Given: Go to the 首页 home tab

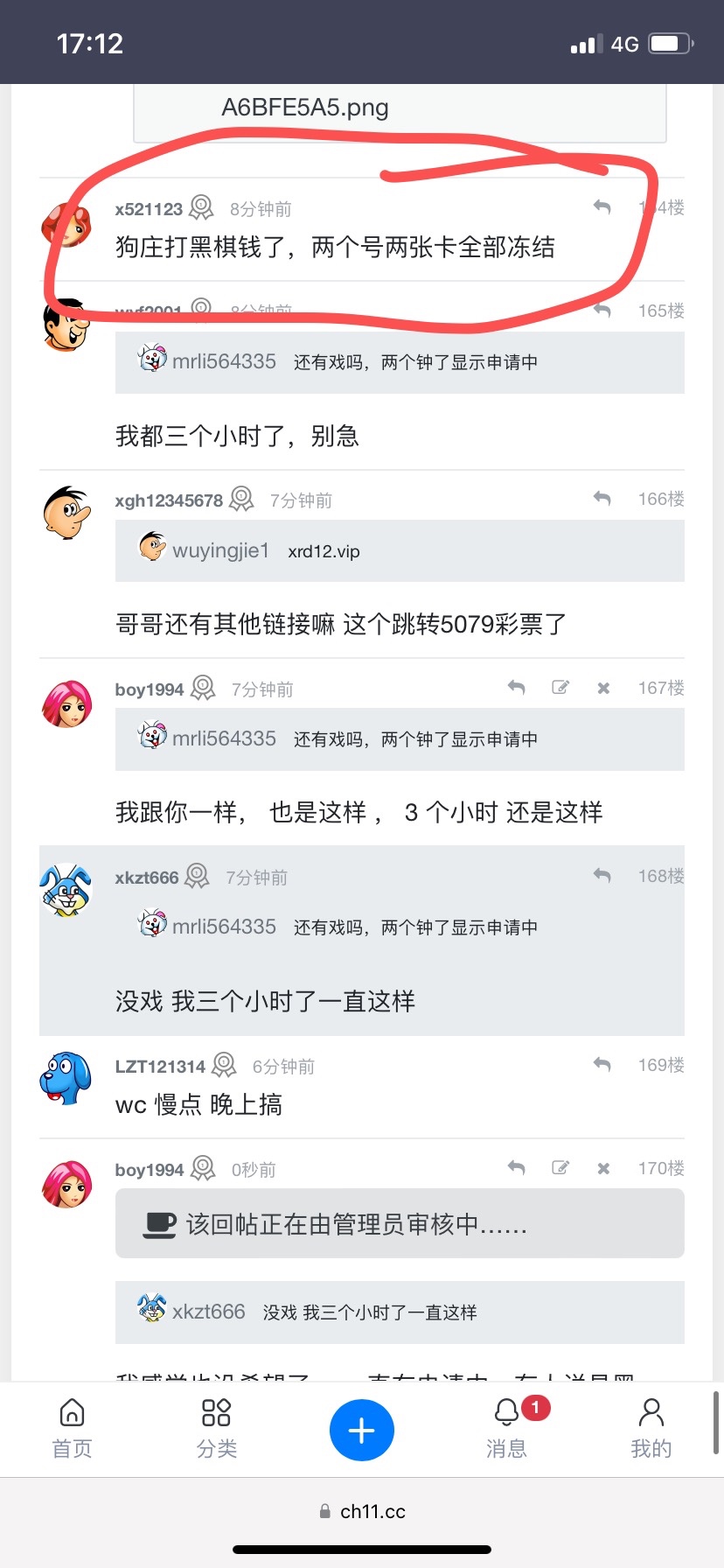Looking at the screenshot, I should pos(72,1428).
